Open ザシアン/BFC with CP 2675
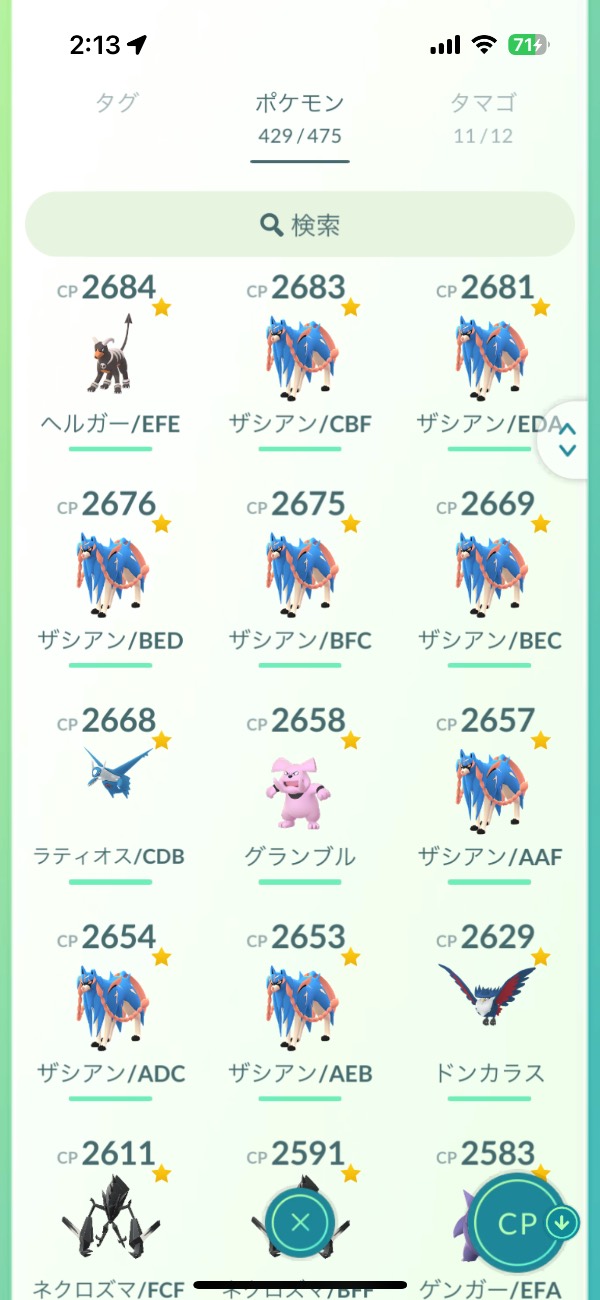This screenshot has width=600, height=1300. point(300,575)
